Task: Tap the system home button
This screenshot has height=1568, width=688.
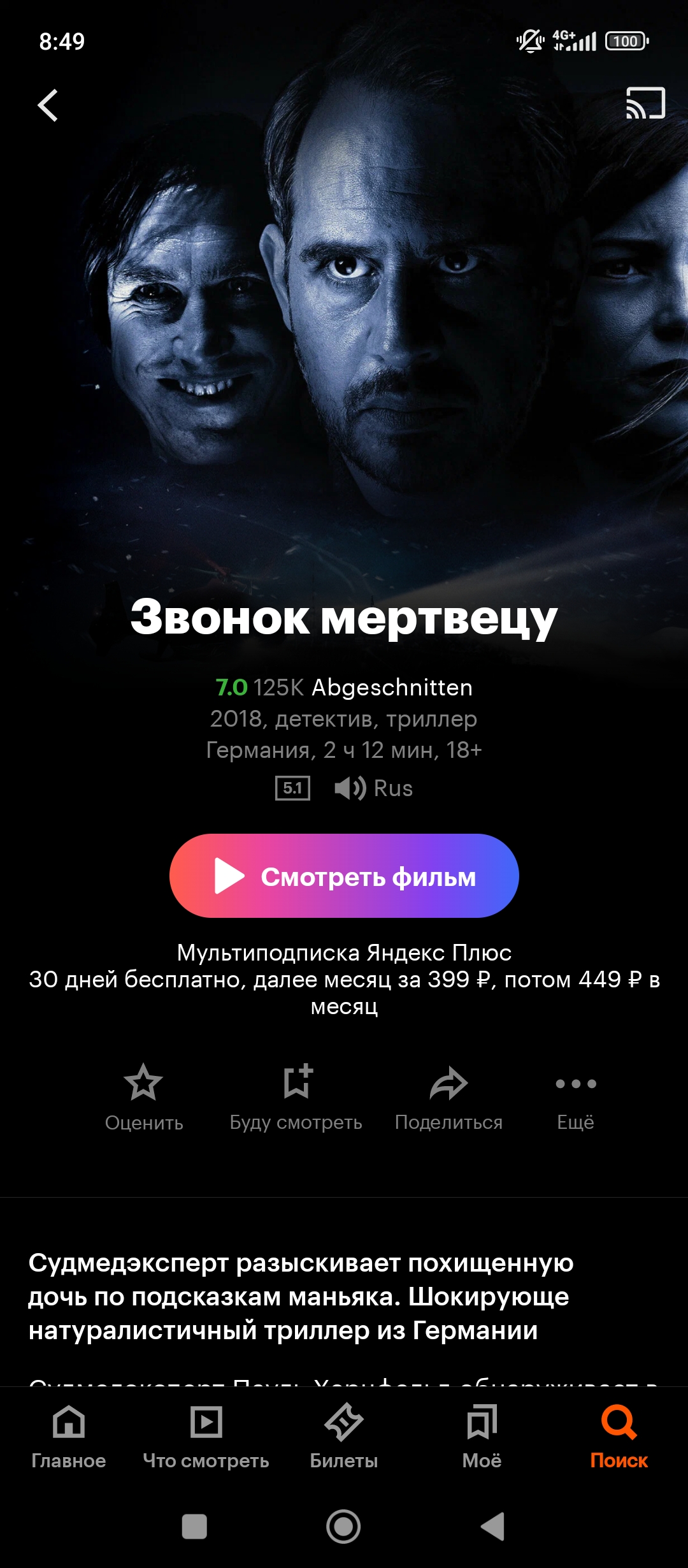Action: 343,1527
